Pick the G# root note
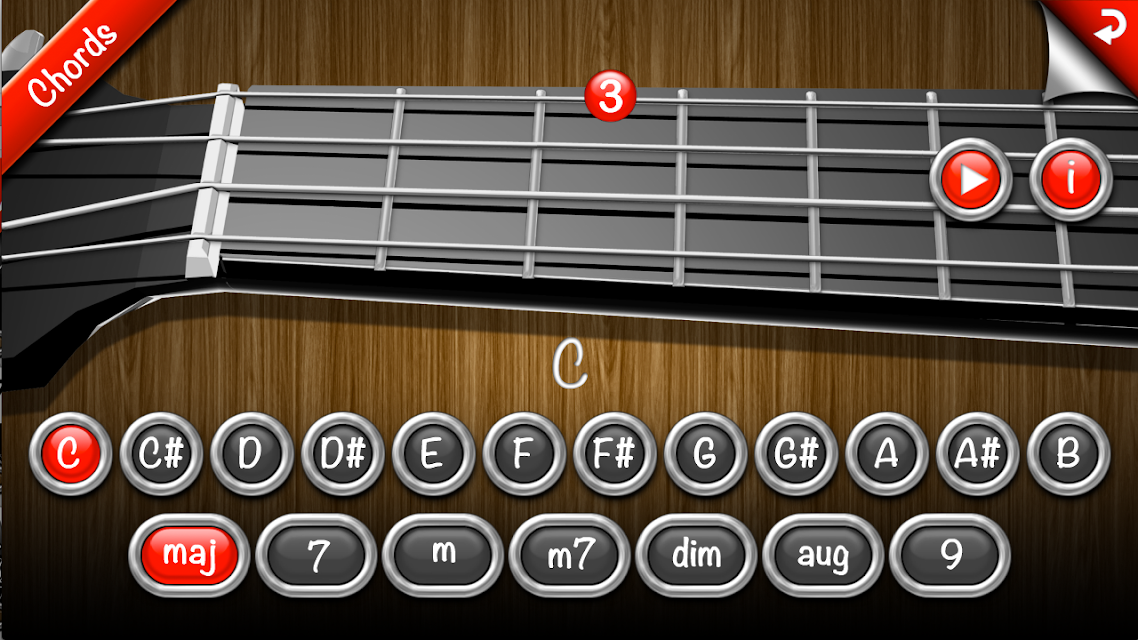The width and height of the screenshot is (1138, 640). click(x=796, y=454)
